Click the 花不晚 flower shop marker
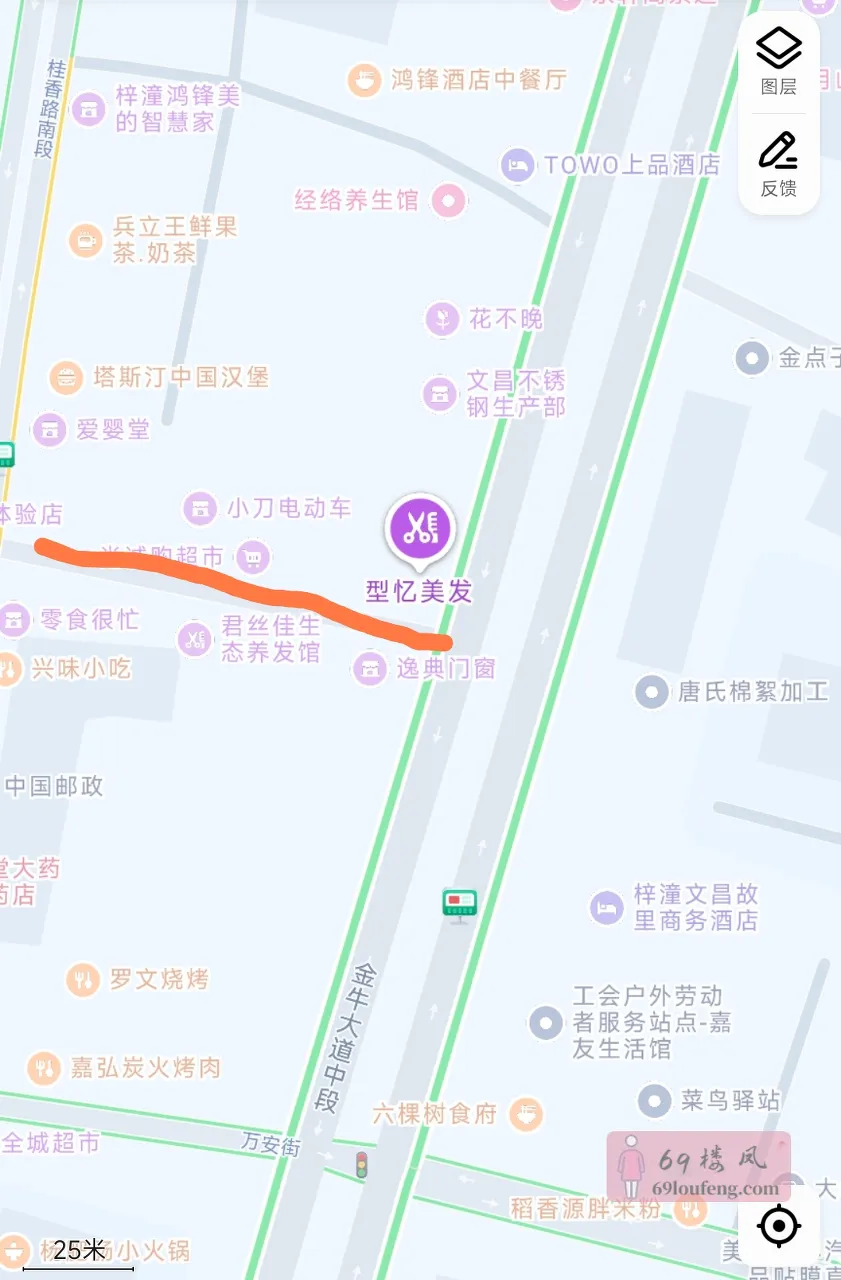Viewport: 841px width, 1280px height. pyautogui.click(x=441, y=317)
